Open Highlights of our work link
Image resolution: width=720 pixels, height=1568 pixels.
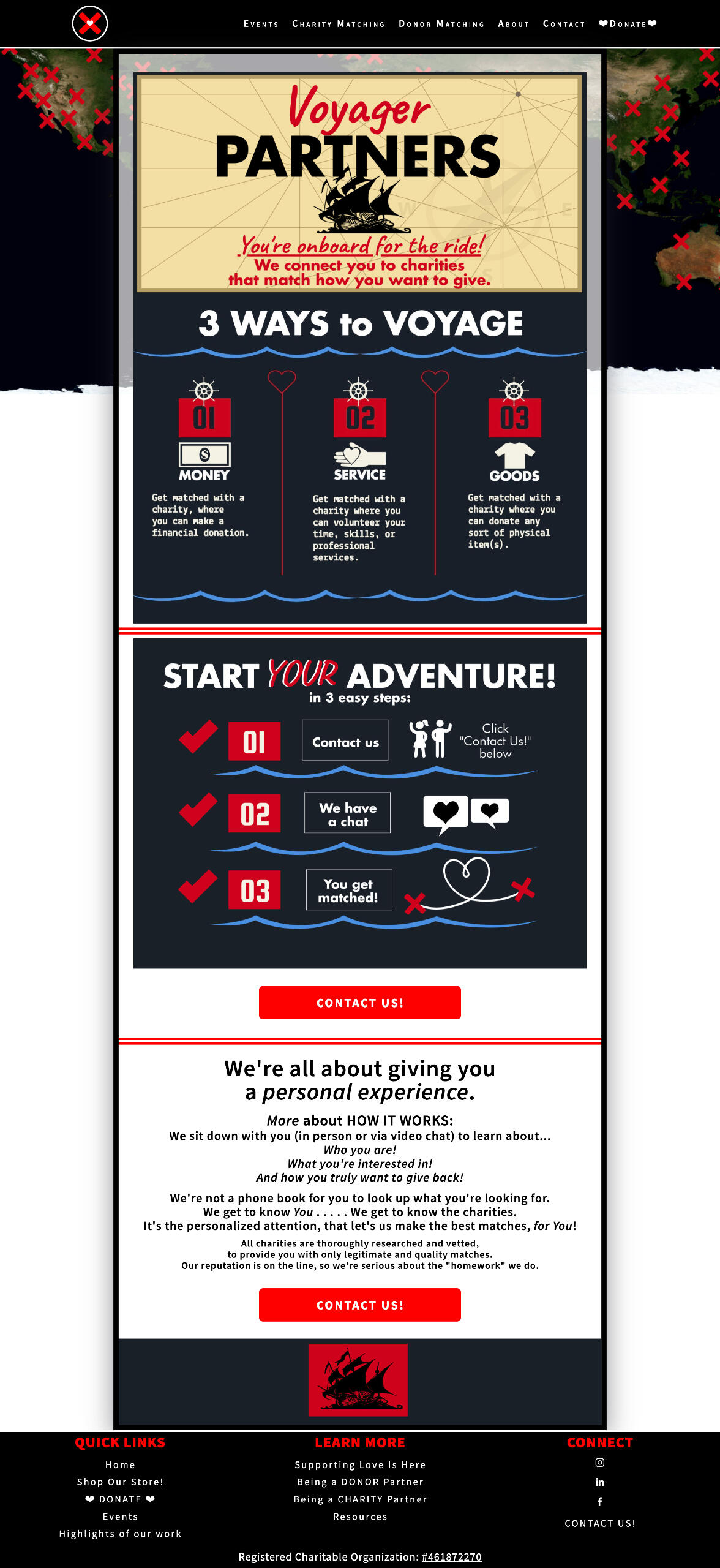[x=120, y=1533]
